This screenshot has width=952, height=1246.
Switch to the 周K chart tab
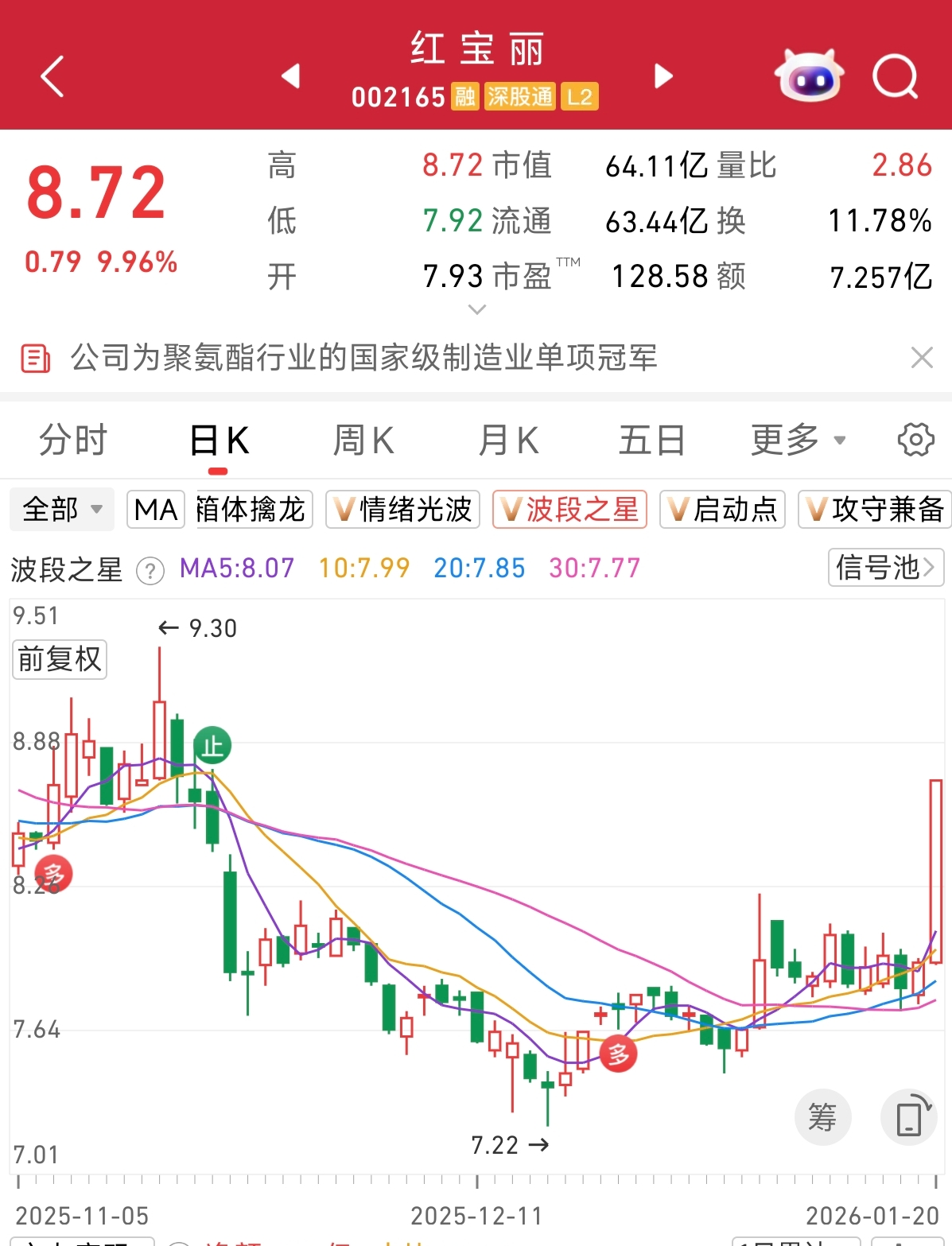point(363,440)
